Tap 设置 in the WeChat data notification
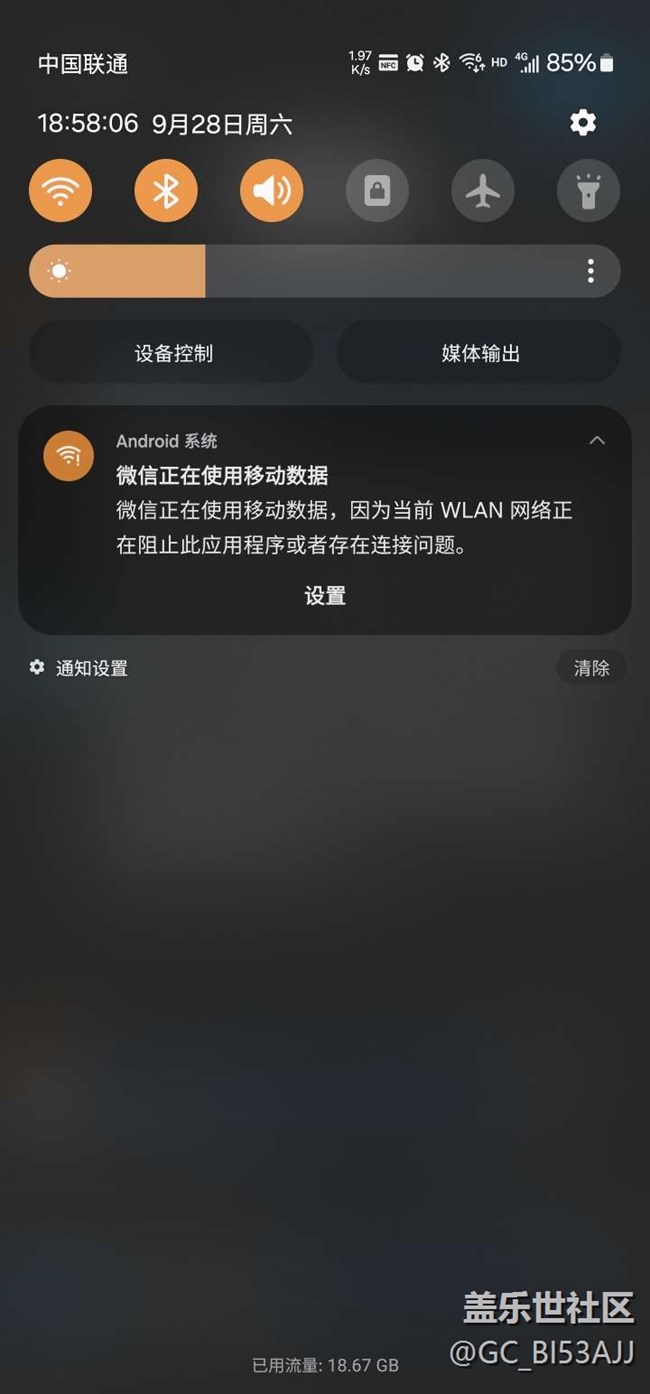Screen dimensions: 650x1394 click(325, 596)
